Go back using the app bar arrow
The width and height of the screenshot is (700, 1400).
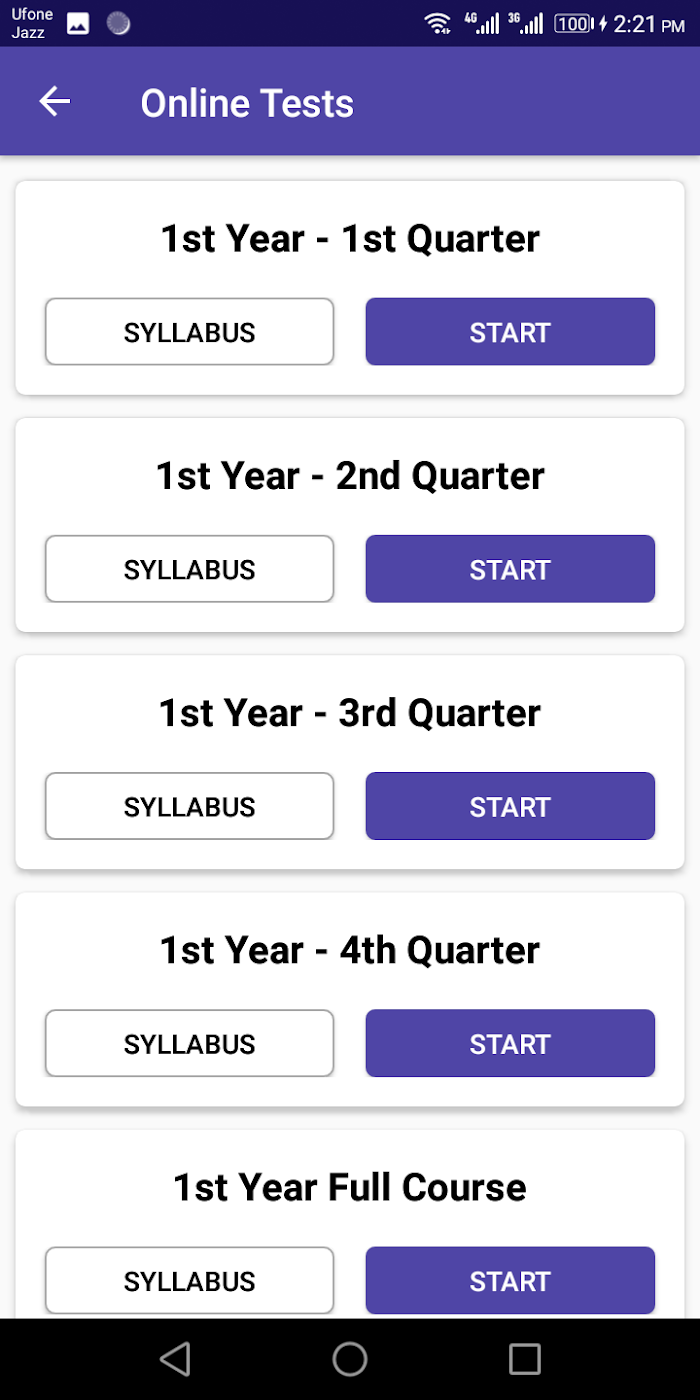(x=55, y=102)
